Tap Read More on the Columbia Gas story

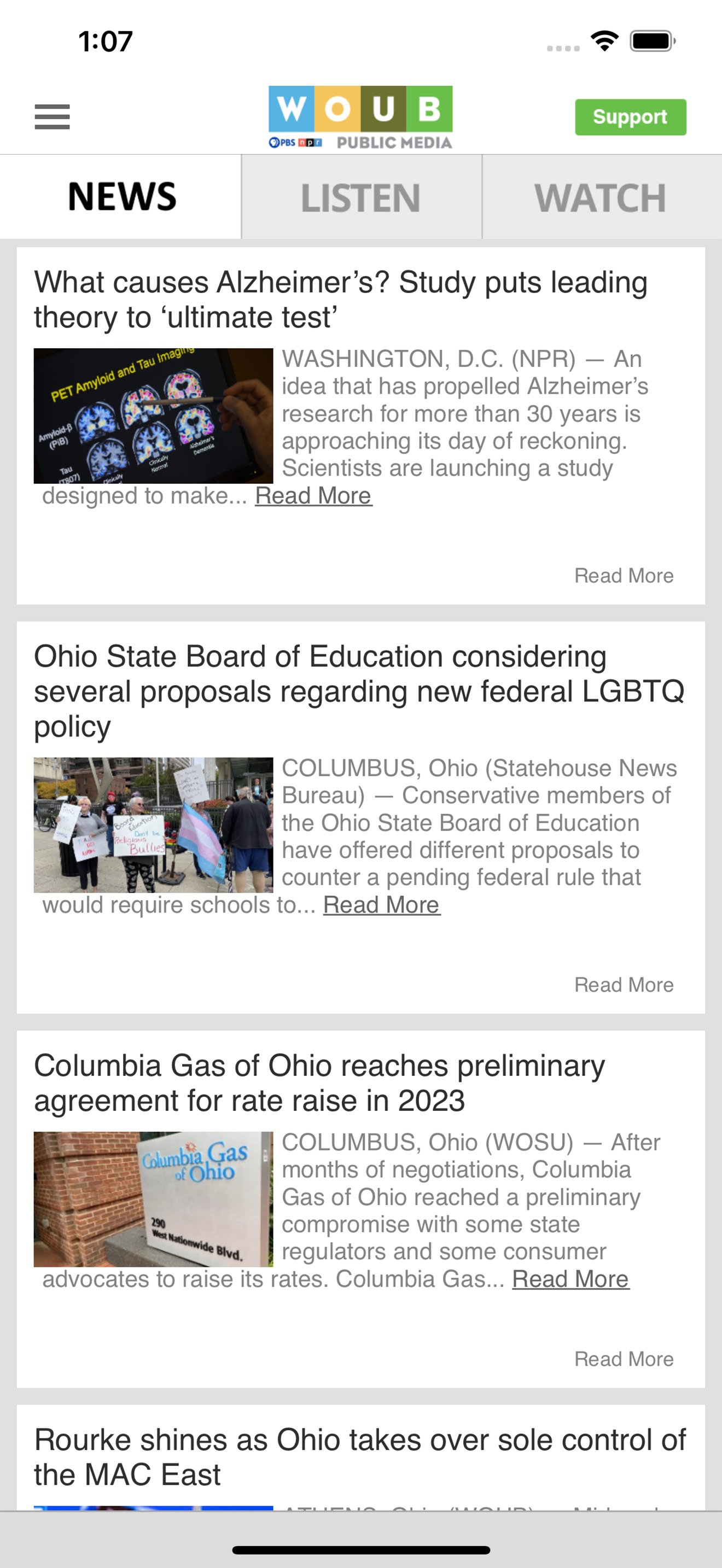coord(570,1279)
